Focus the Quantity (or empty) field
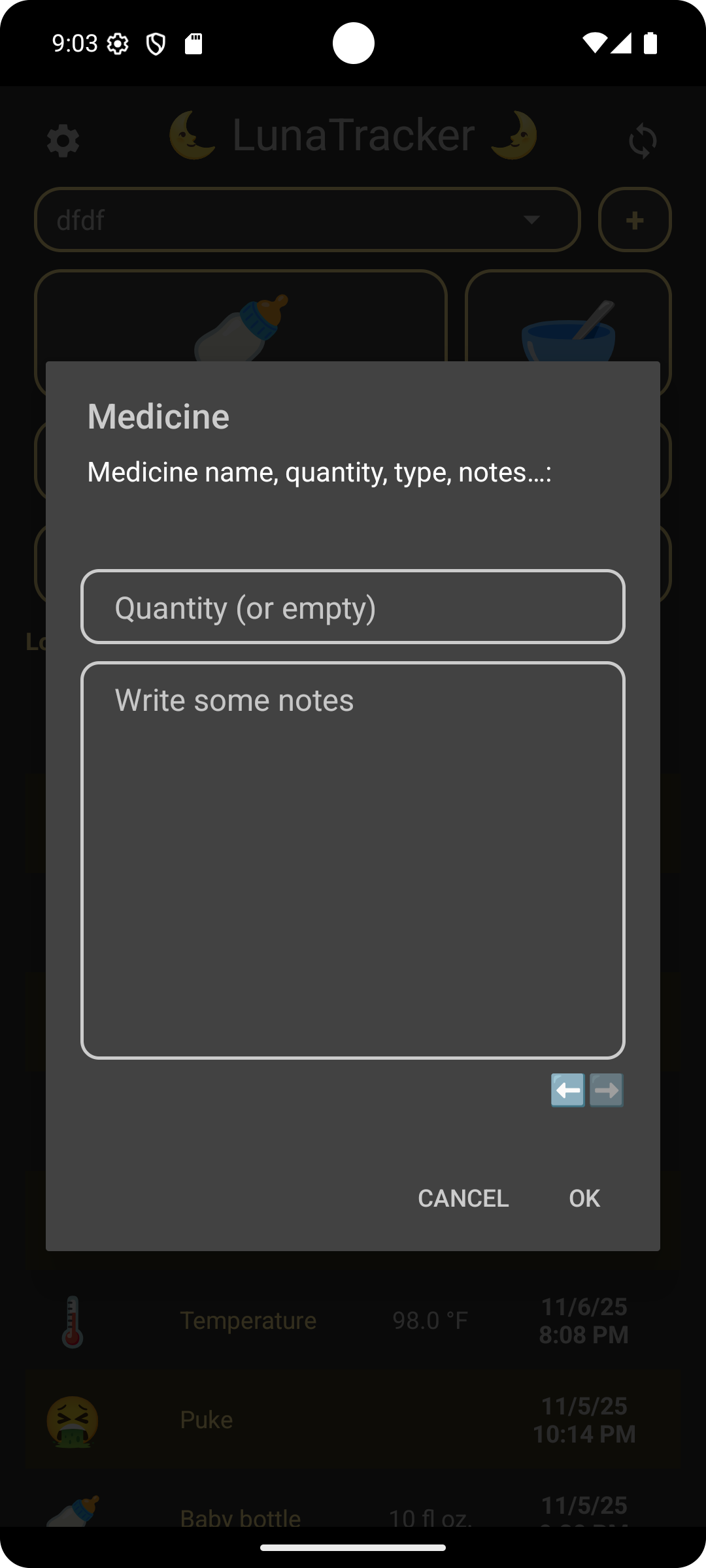The image size is (706, 1568). click(352, 607)
